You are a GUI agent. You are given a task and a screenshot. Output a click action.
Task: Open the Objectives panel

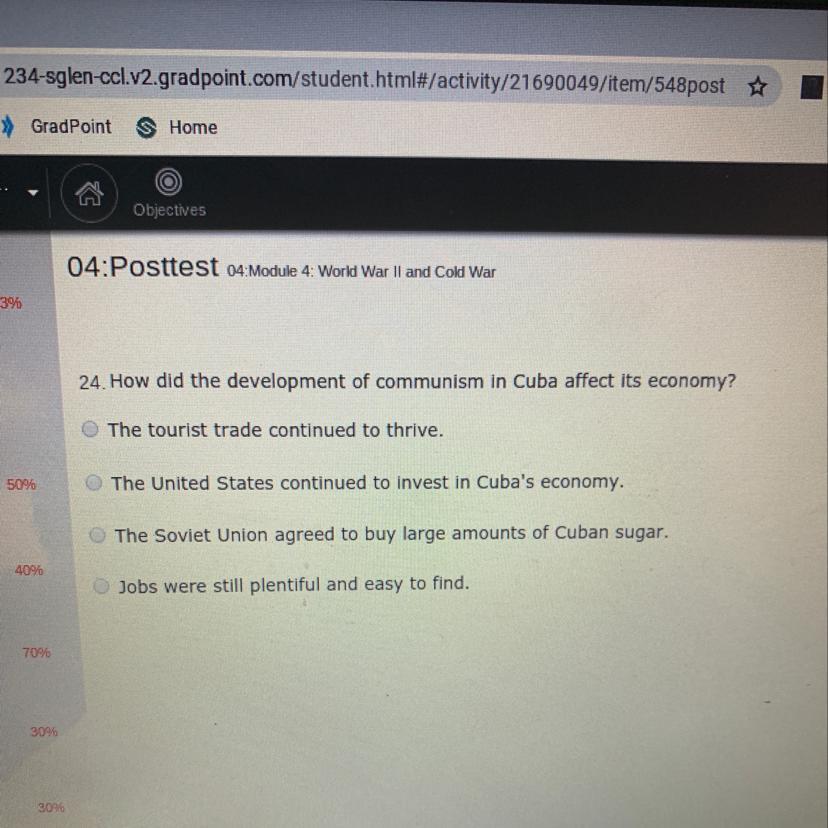[x=169, y=193]
